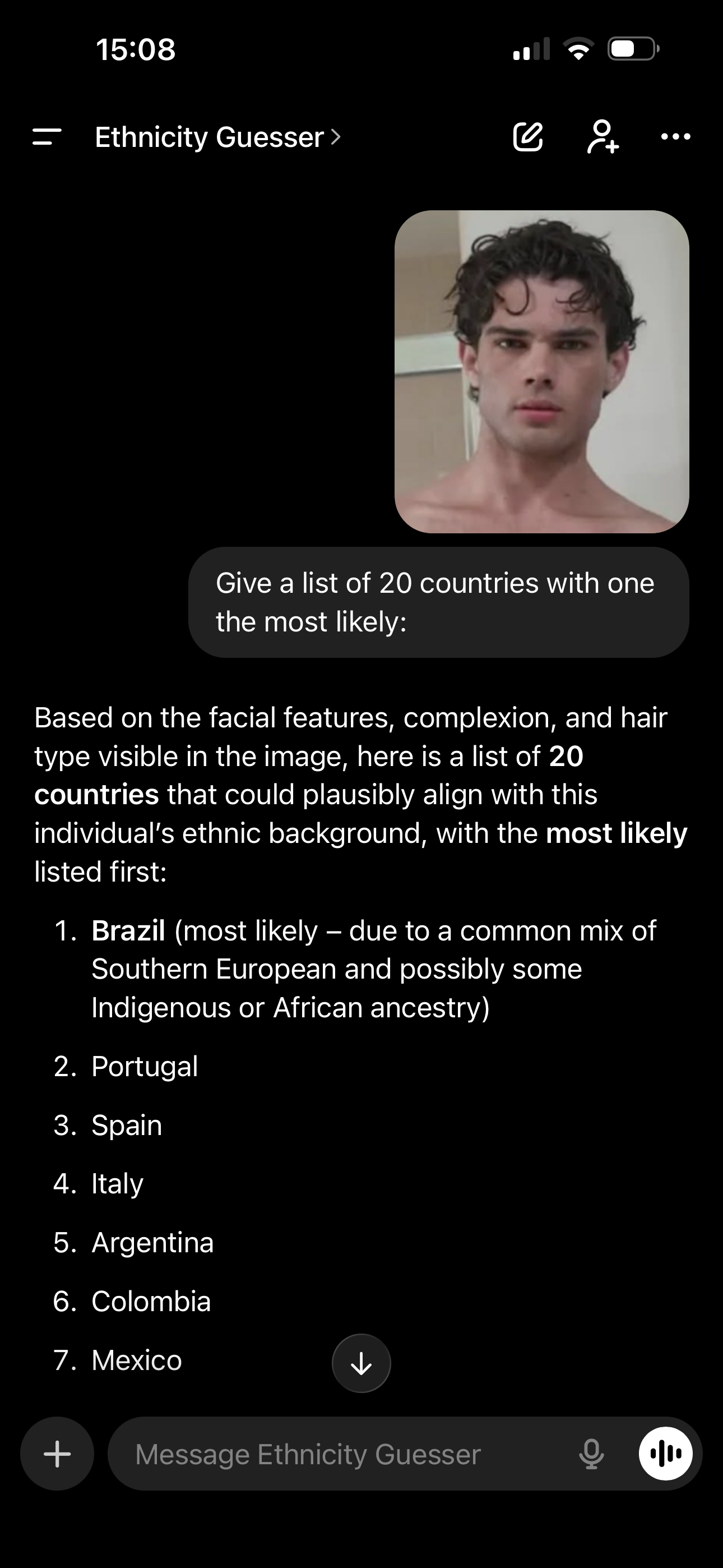
Task: Open the Ethnicity Guesser title dropdown
Action: coord(217,137)
